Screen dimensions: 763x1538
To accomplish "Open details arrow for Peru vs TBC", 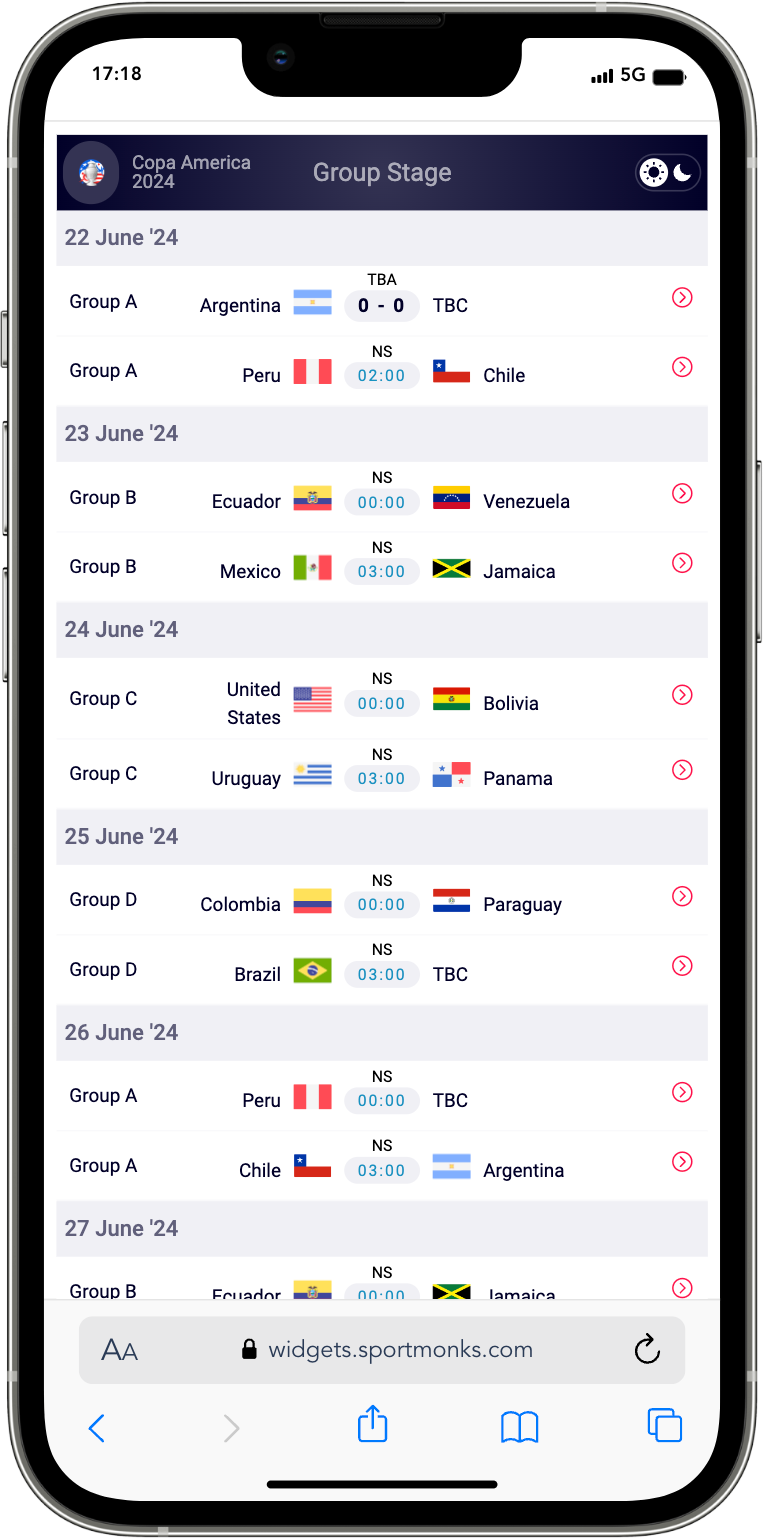I will click(x=682, y=1092).
